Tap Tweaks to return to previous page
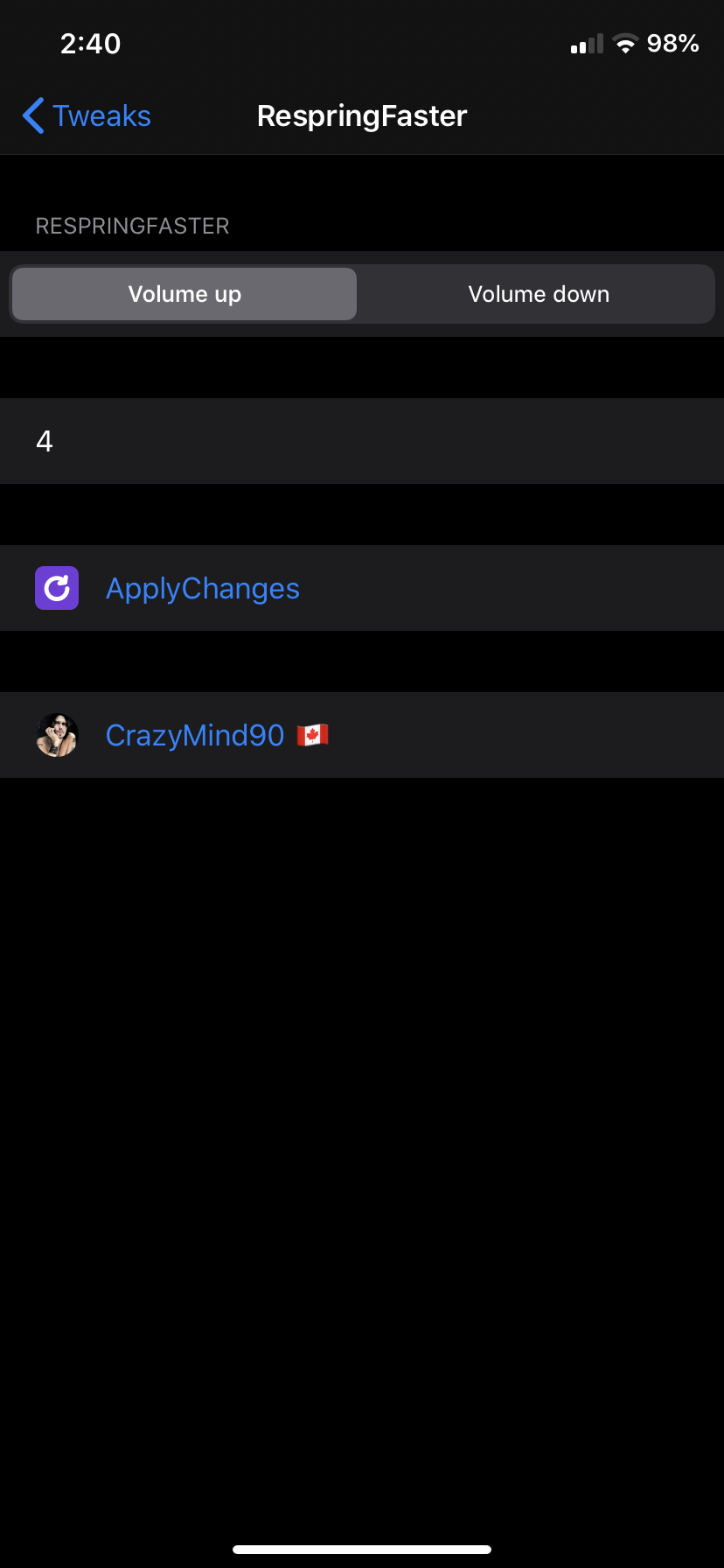Image resolution: width=724 pixels, height=1568 pixels. tap(101, 115)
